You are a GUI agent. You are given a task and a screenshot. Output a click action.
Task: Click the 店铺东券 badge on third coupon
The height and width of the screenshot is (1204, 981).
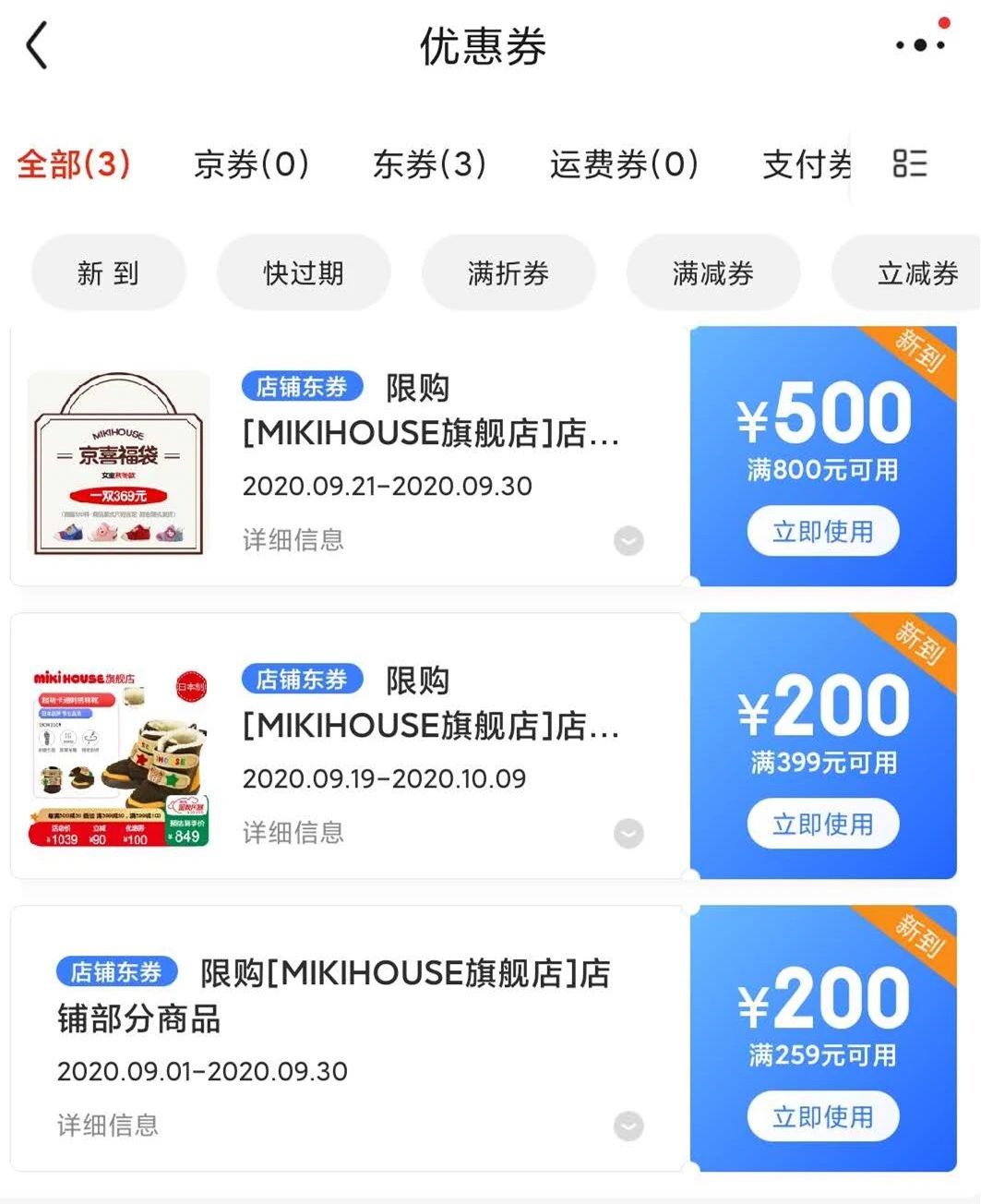tap(116, 972)
